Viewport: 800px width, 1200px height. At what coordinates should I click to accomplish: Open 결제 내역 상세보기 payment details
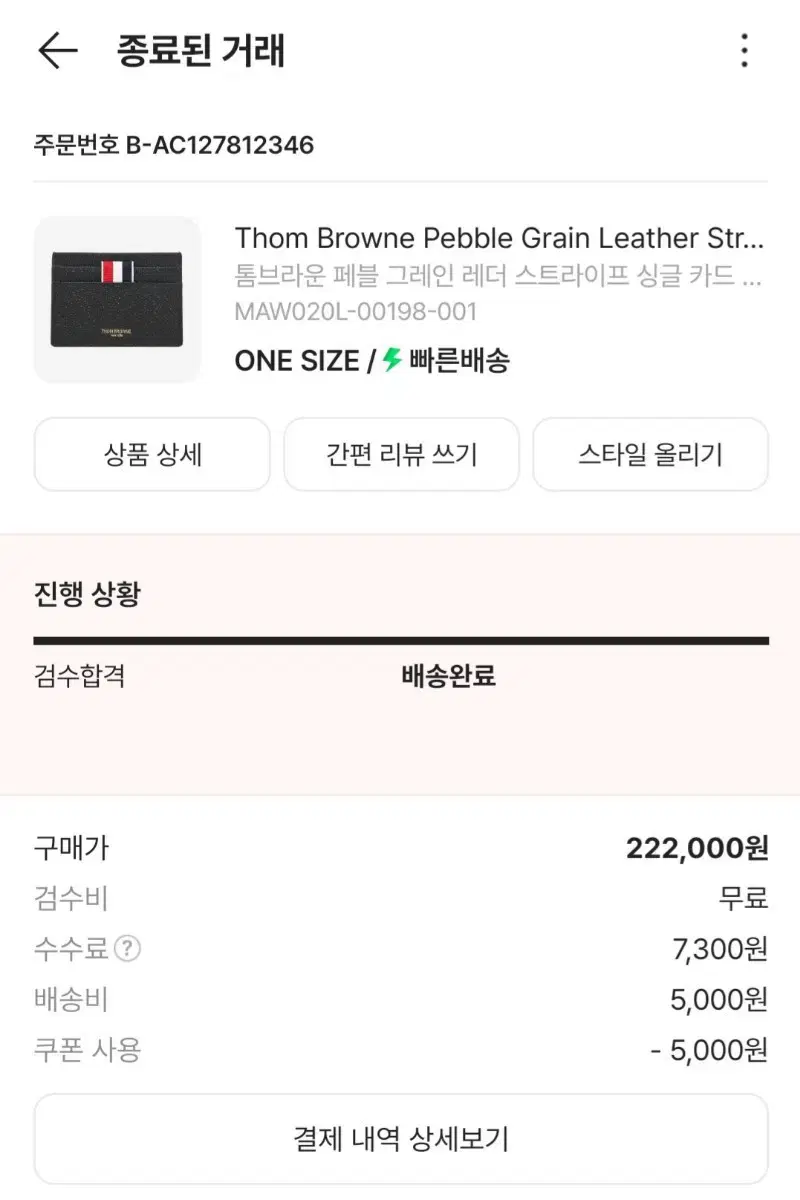tap(400, 1138)
